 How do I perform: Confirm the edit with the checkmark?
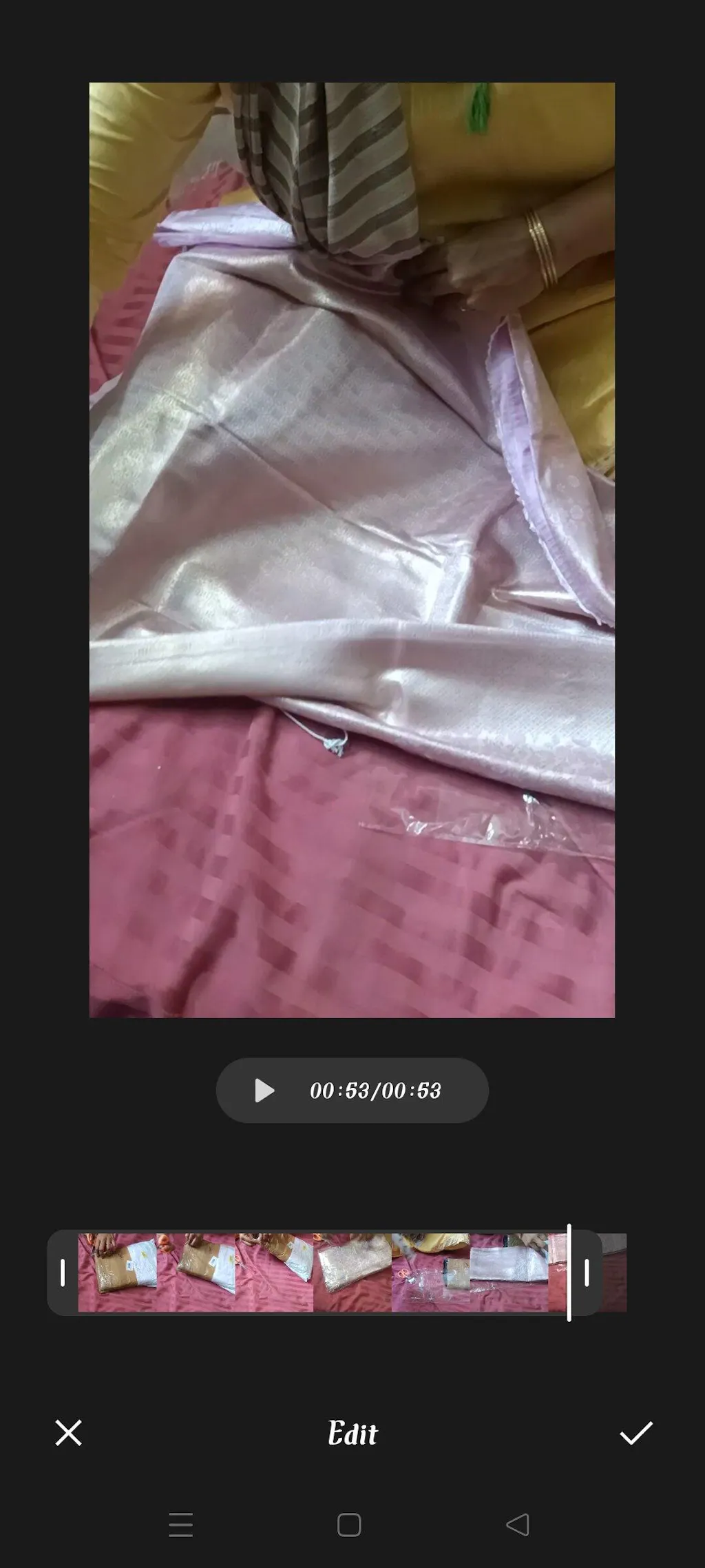pyautogui.click(x=635, y=1433)
